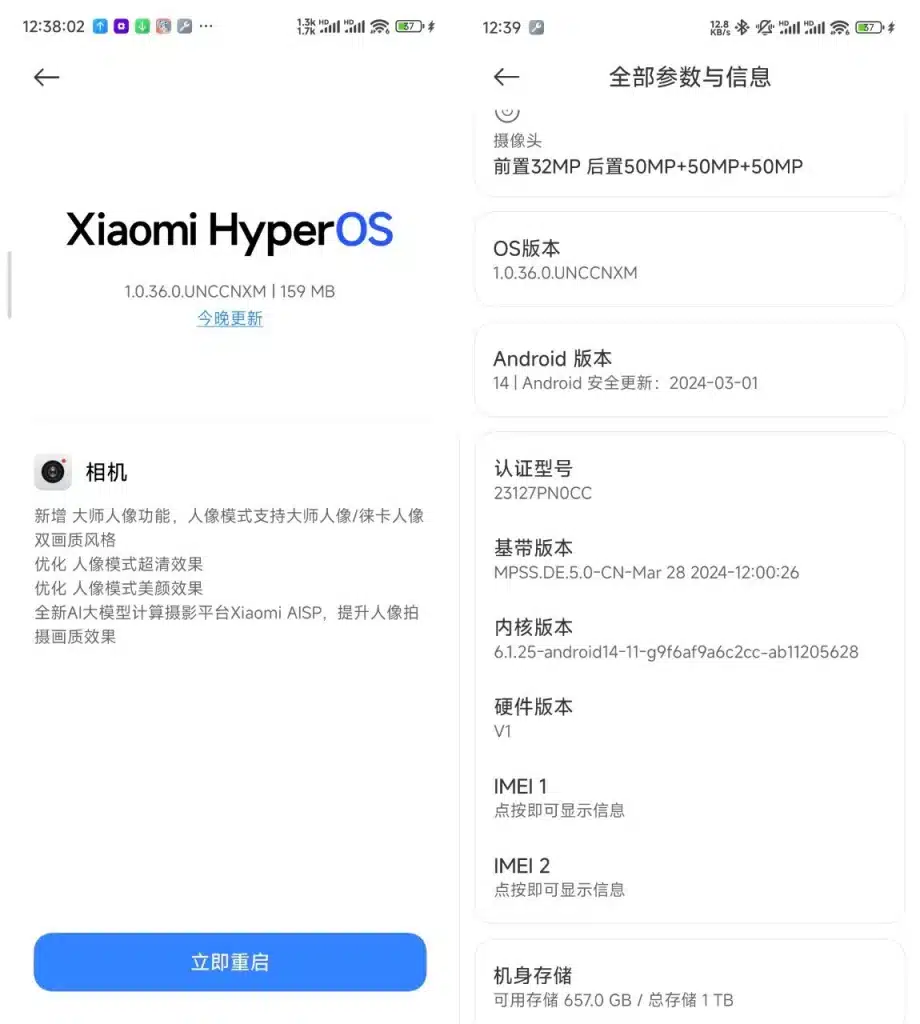This screenshot has width=920, height=1024.
Task: Open the Android 版本 row
Action: 688,369
